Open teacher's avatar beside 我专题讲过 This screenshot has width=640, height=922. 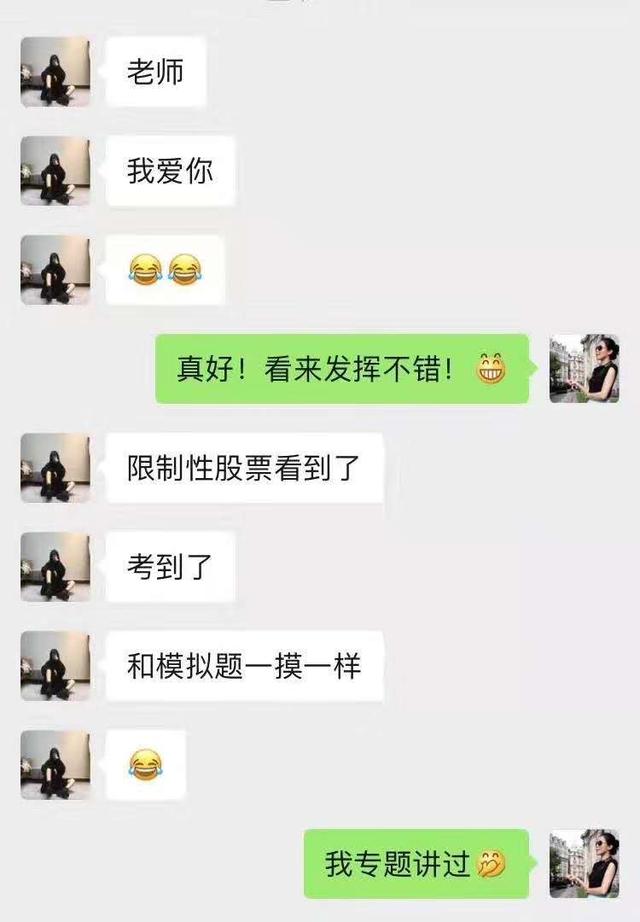click(584, 863)
